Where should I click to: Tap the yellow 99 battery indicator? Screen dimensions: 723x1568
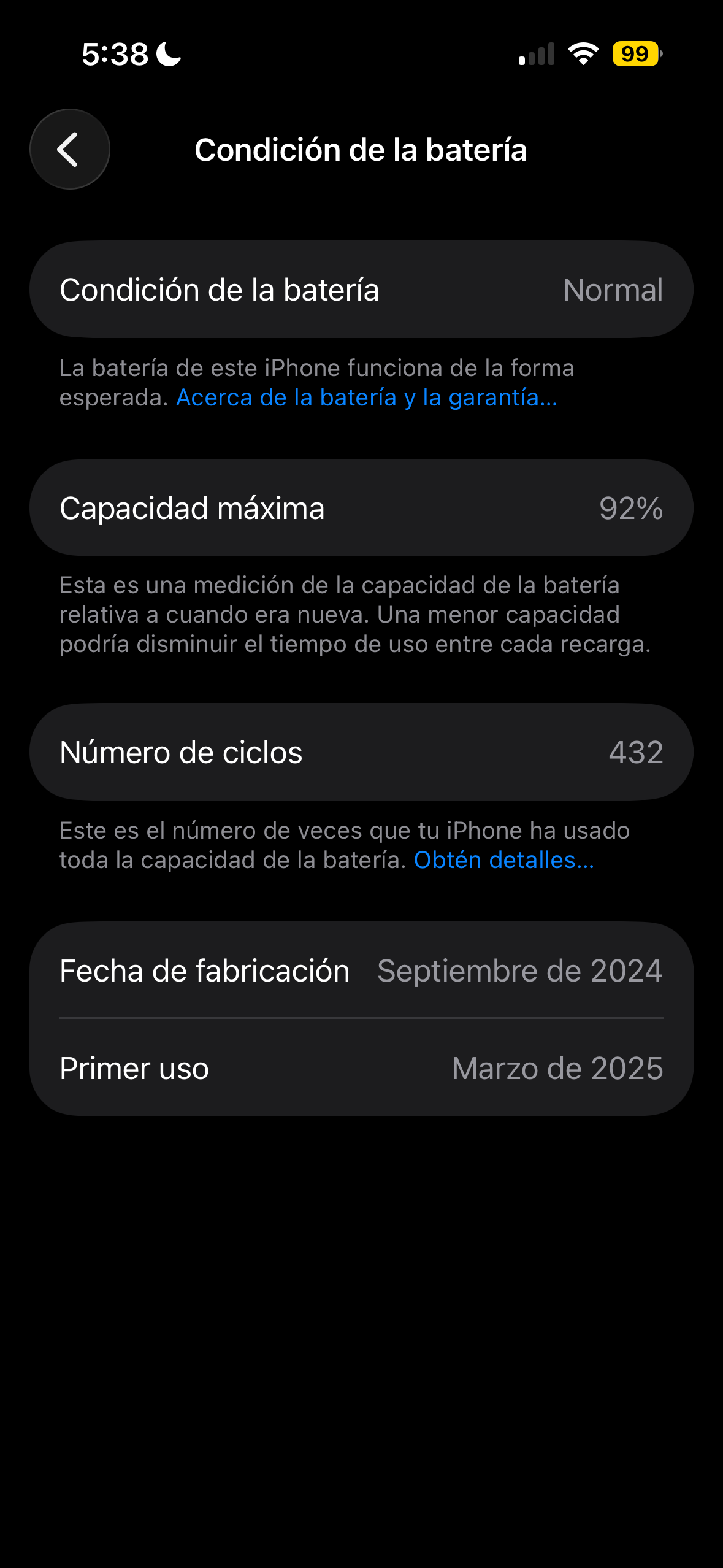633,55
